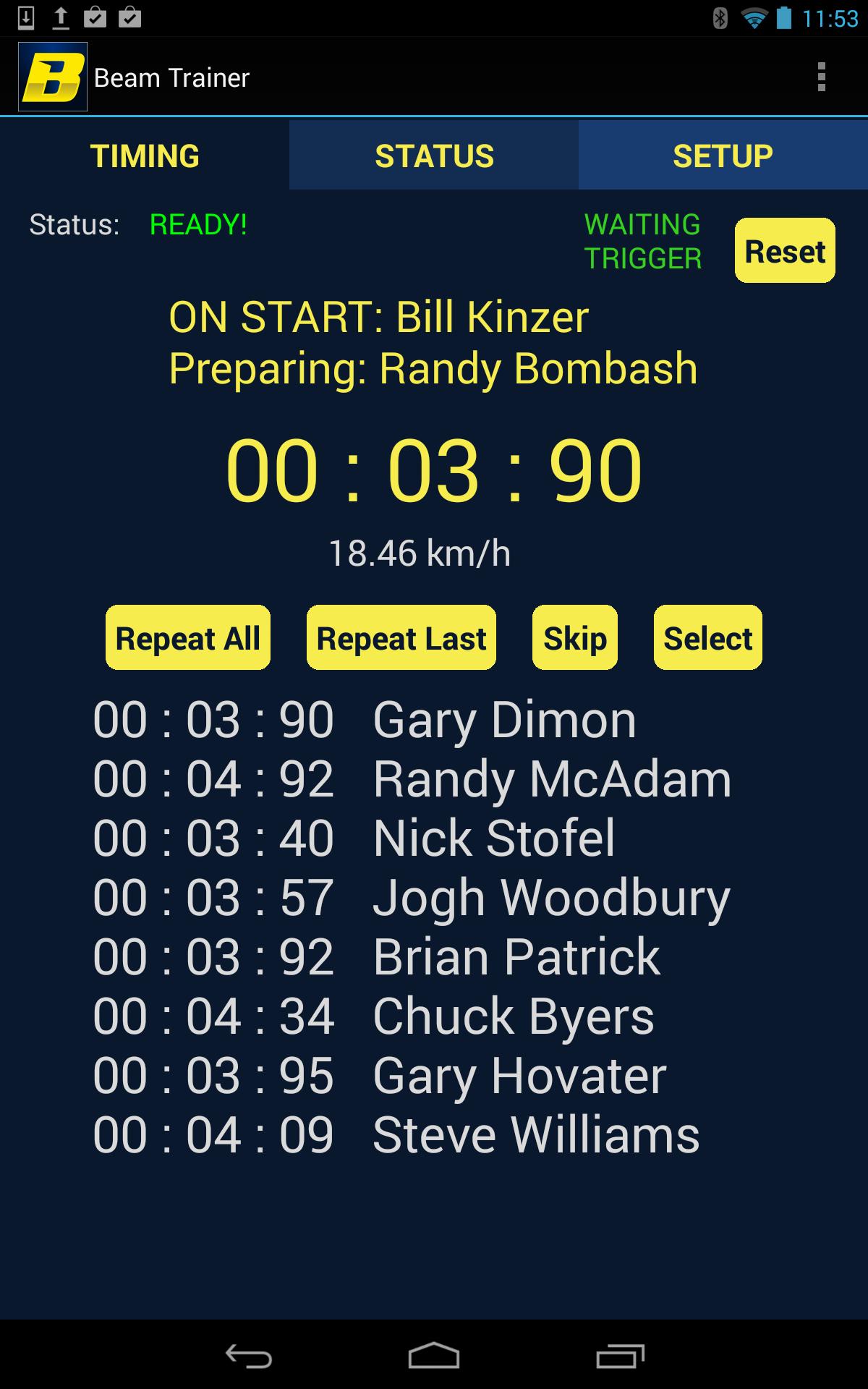
Task: Choose Repeat Last
Action: click(401, 638)
